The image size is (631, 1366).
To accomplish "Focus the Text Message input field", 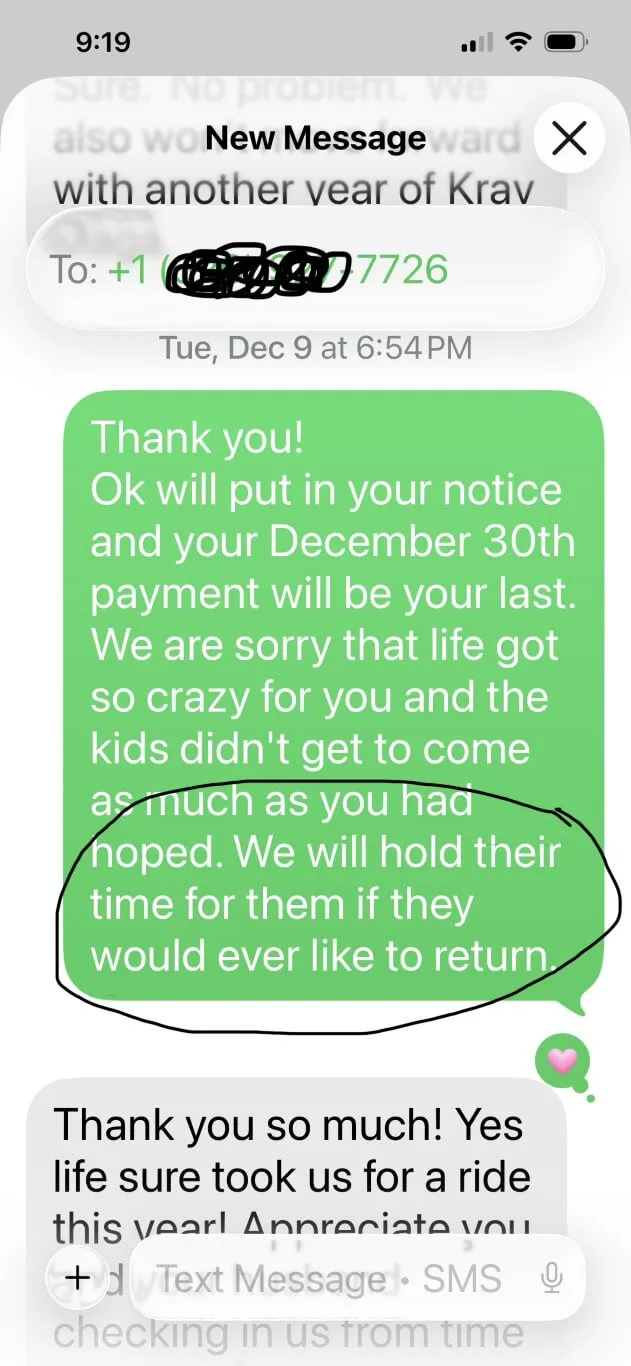I will click(330, 1278).
